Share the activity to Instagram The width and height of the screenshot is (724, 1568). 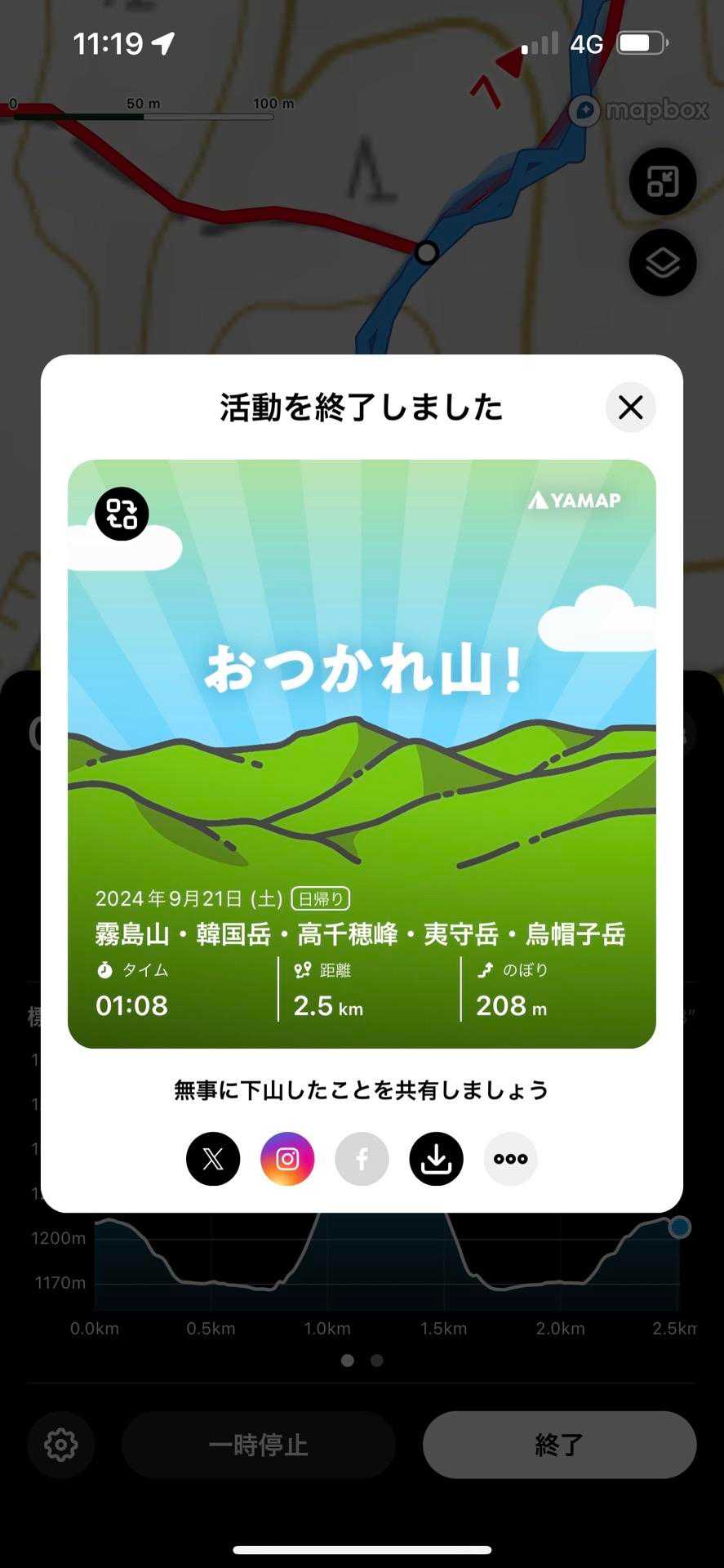287,1158
